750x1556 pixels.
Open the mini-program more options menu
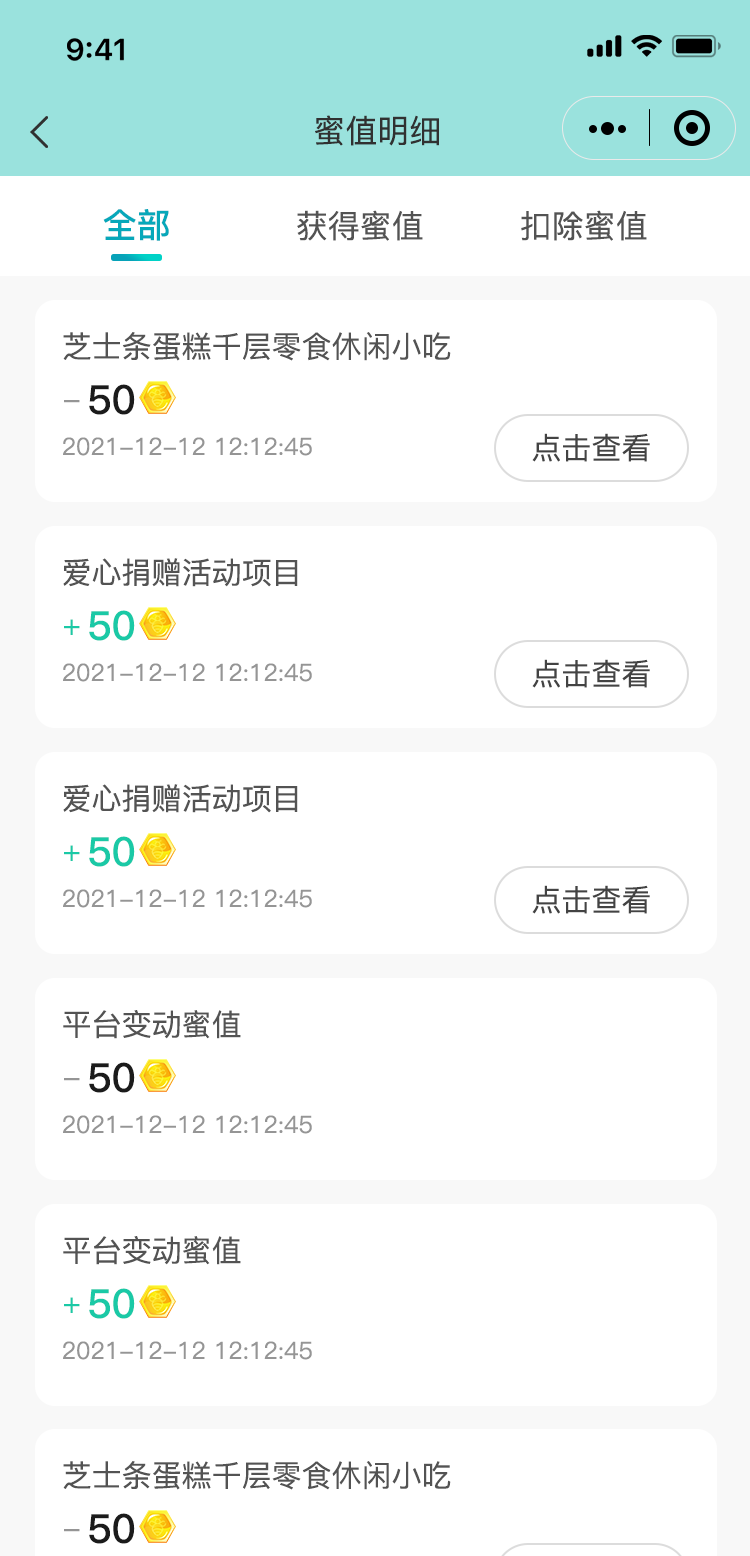coord(607,128)
